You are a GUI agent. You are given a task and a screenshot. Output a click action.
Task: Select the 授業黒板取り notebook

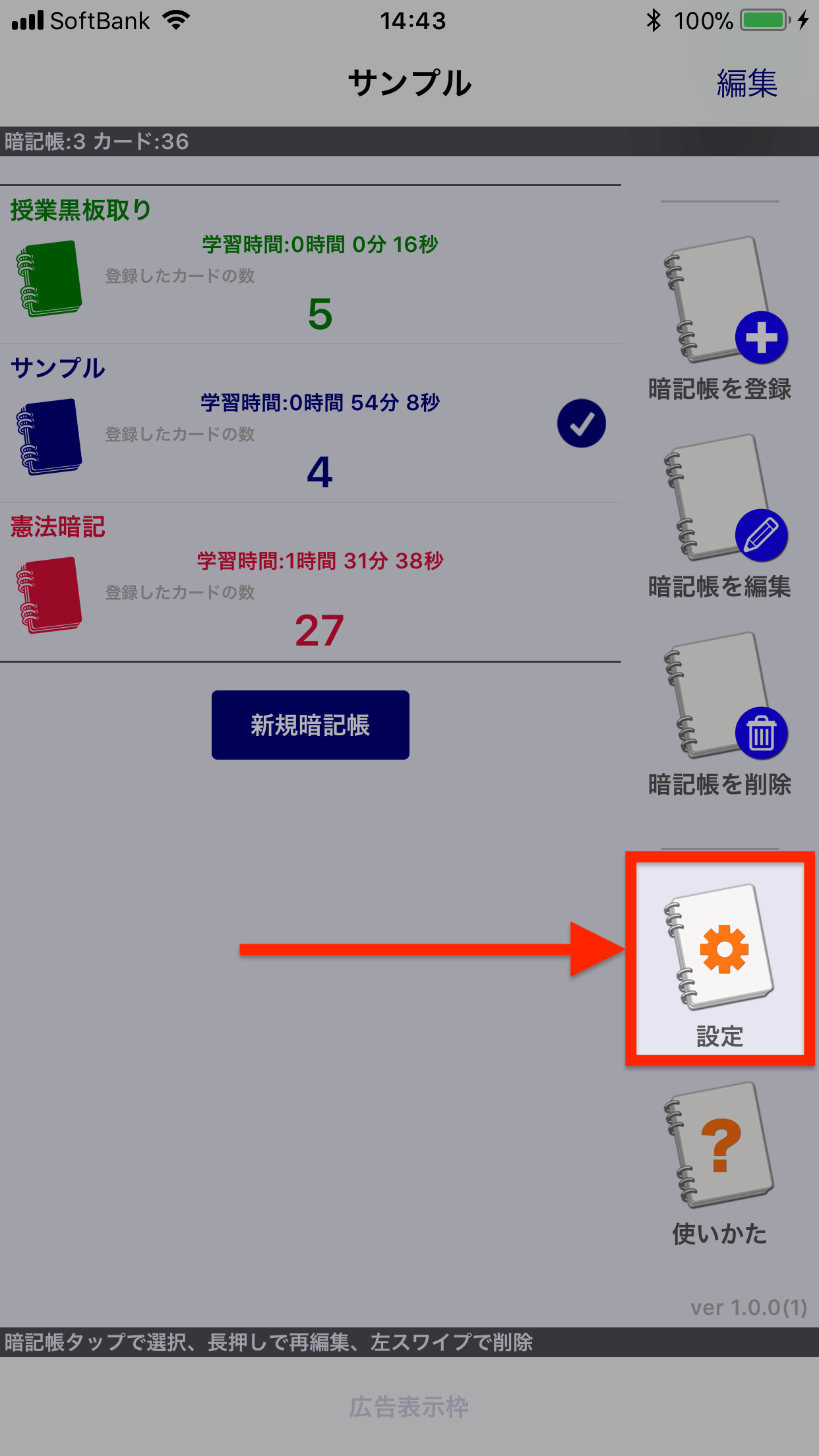[310, 265]
